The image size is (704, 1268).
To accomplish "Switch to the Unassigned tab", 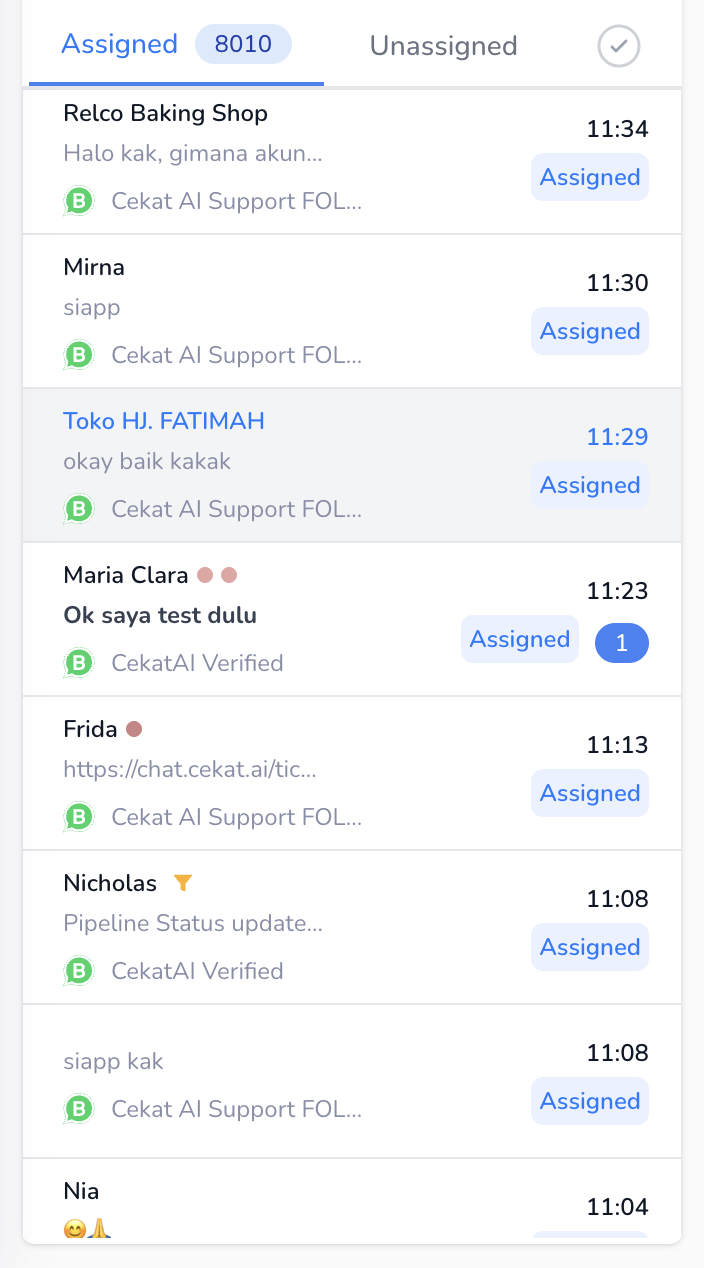I will click(443, 46).
